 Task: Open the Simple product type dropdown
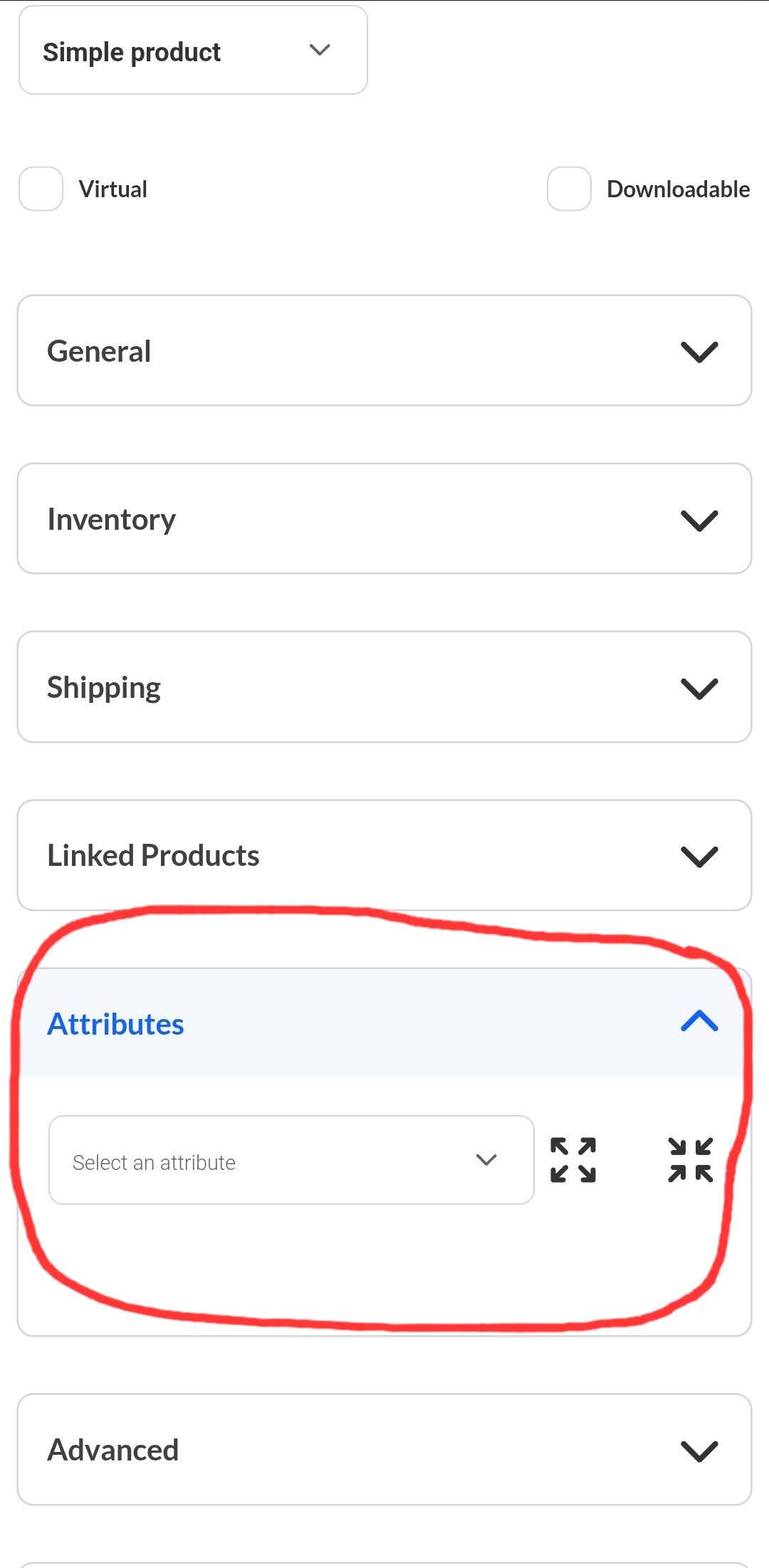click(x=192, y=51)
